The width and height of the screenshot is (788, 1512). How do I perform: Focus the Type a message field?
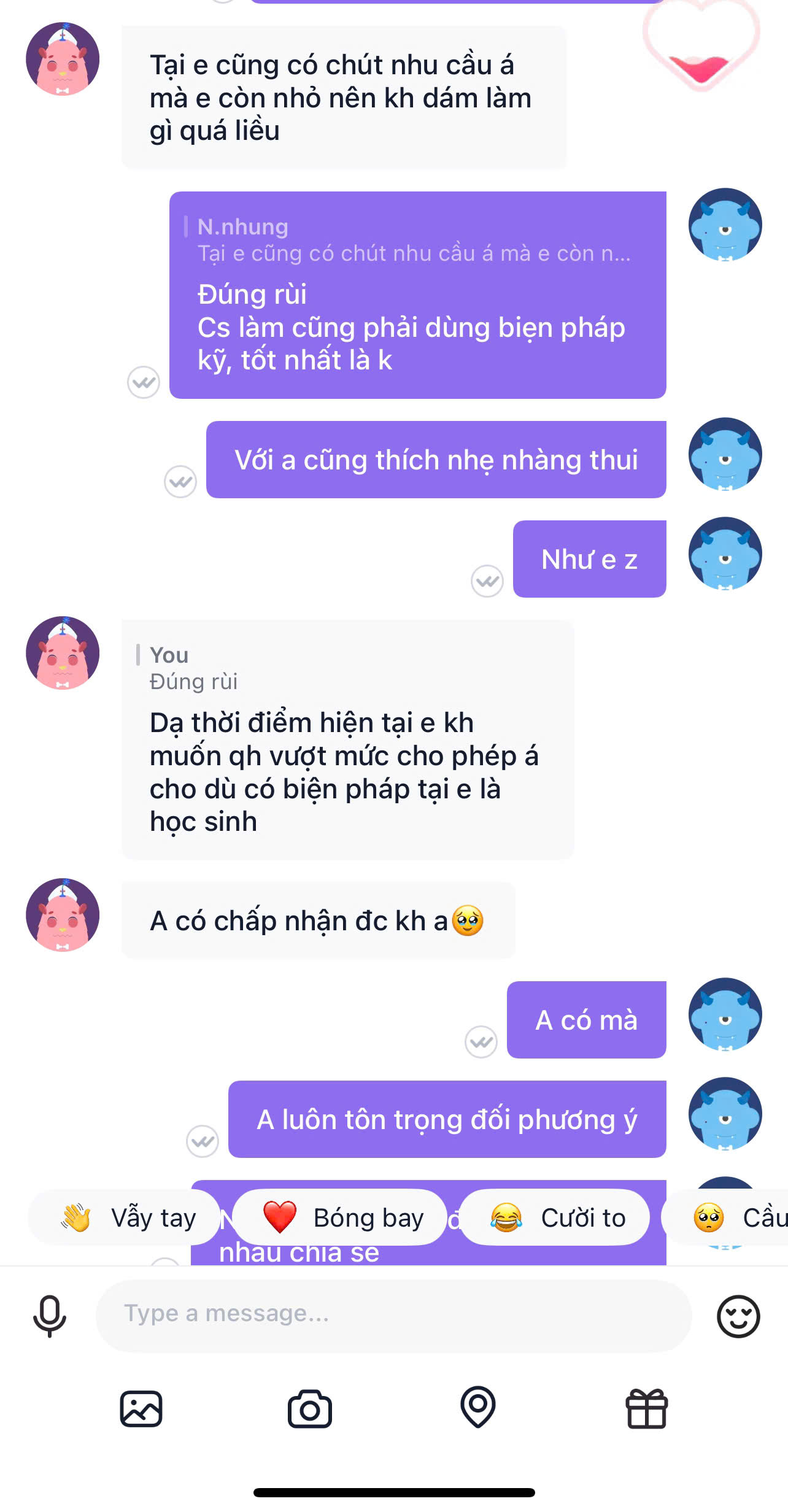point(393,1314)
